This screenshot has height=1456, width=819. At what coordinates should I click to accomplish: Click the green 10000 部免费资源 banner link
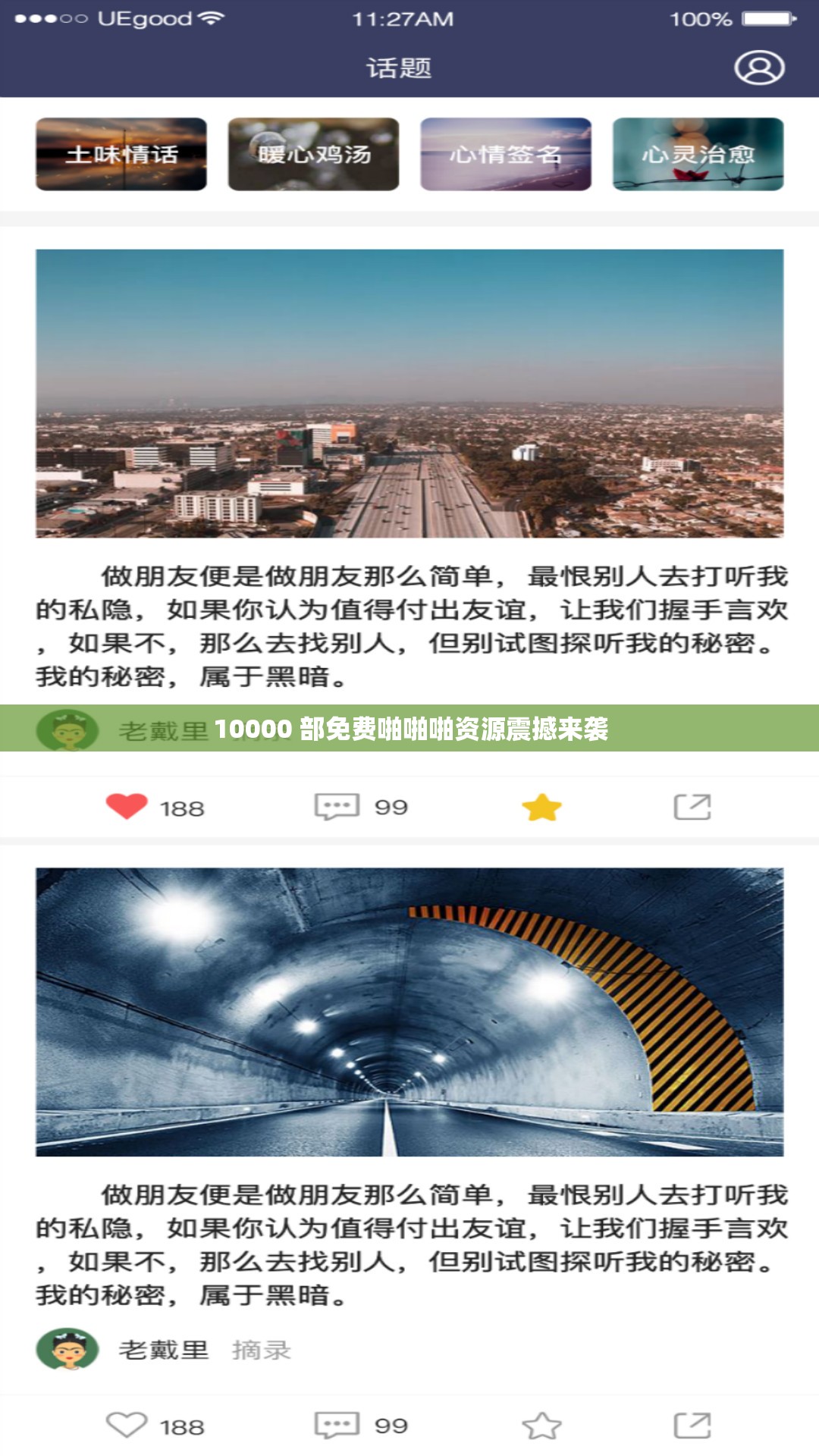click(409, 730)
